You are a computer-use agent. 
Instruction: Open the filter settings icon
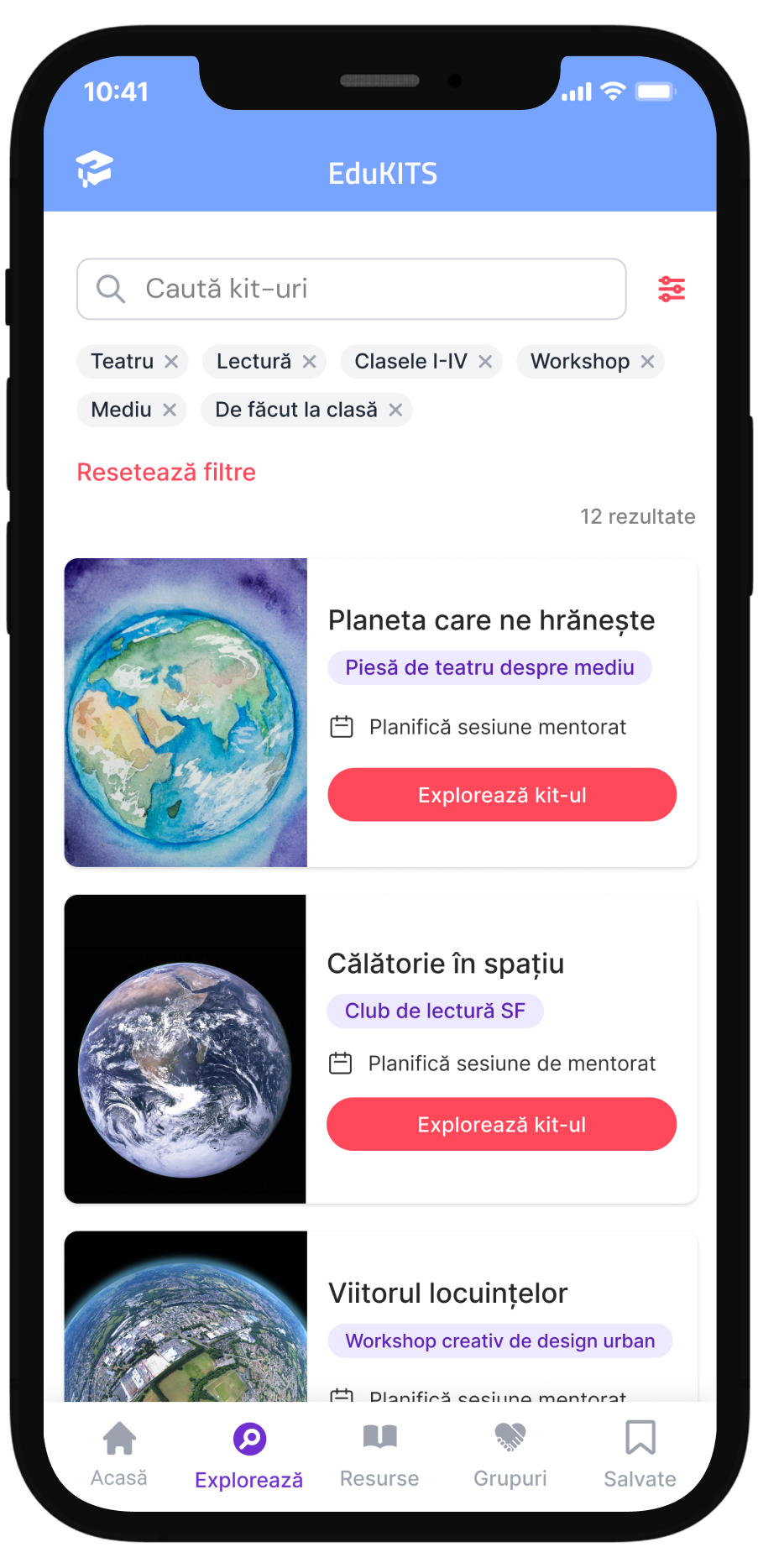click(671, 289)
